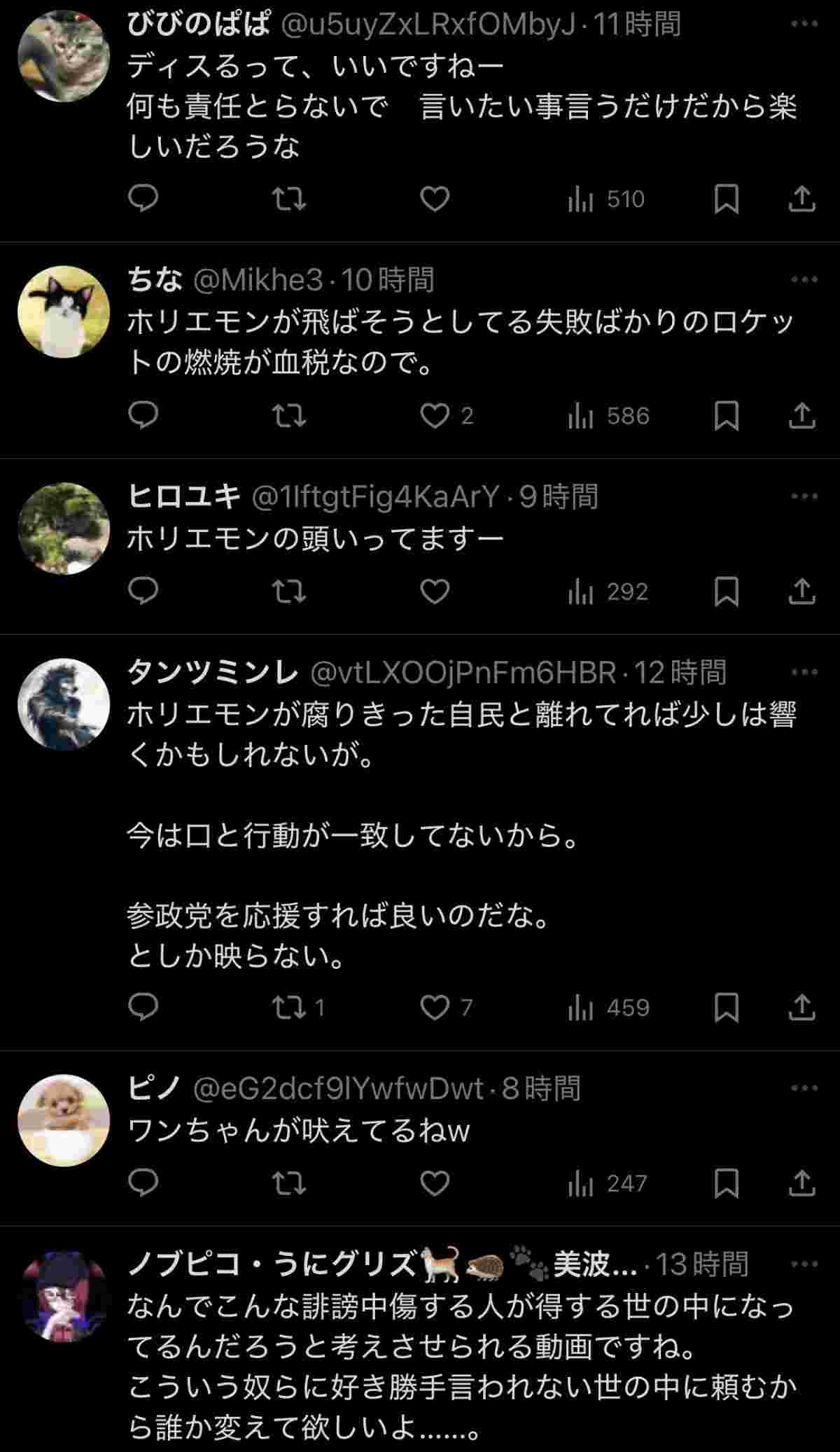Reply to ヒロユキ's comment
The height and width of the screenshot is (1452, 840).
click(x=143, y=592)
